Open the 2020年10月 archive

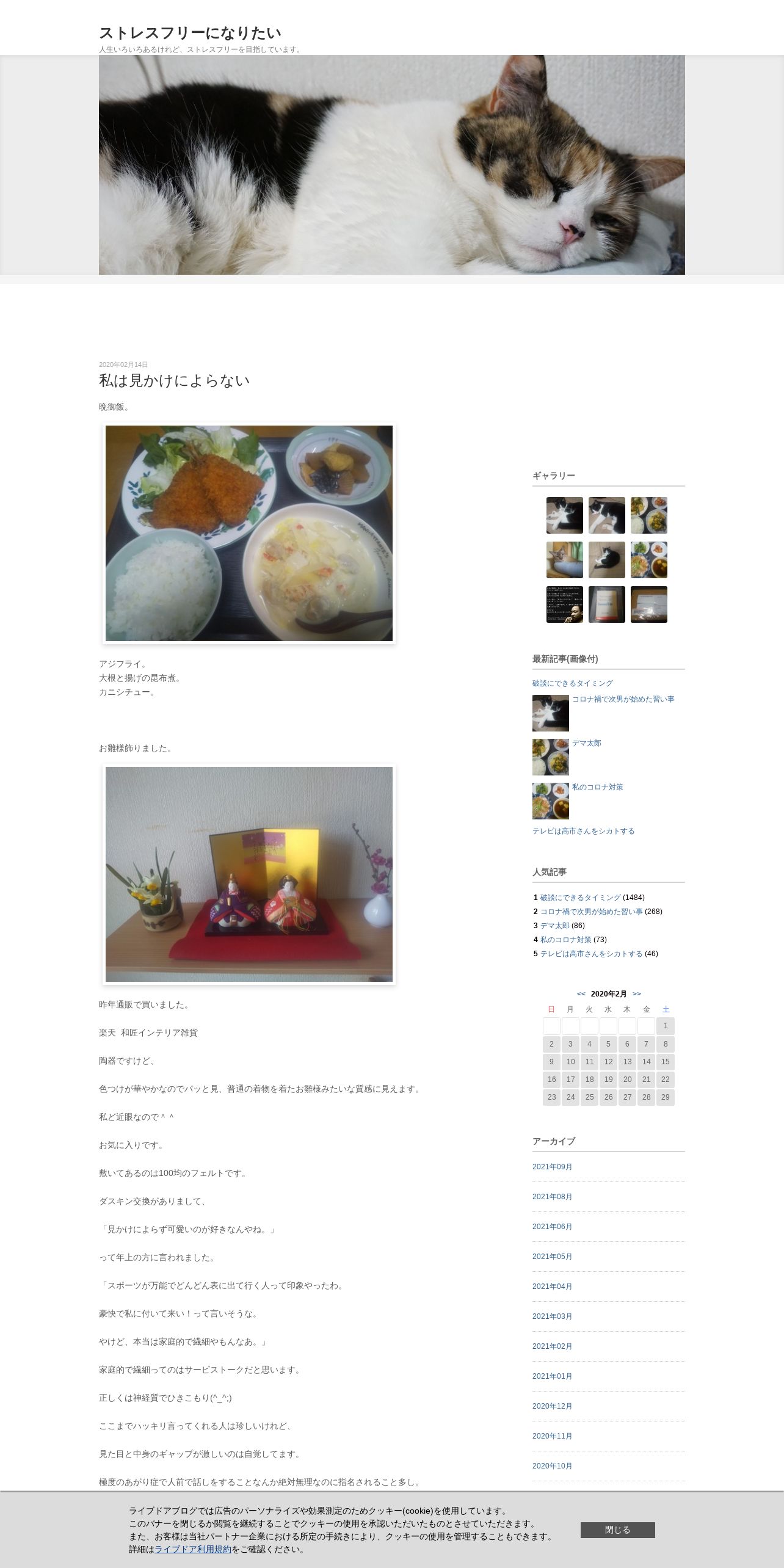point(552,1466)
